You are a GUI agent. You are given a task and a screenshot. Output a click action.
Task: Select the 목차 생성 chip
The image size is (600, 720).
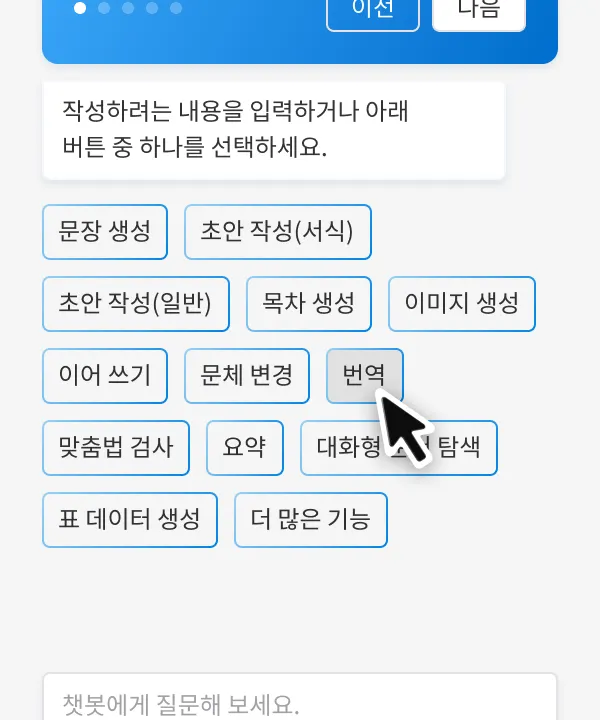pyautogui.click(x=309, y=304)
